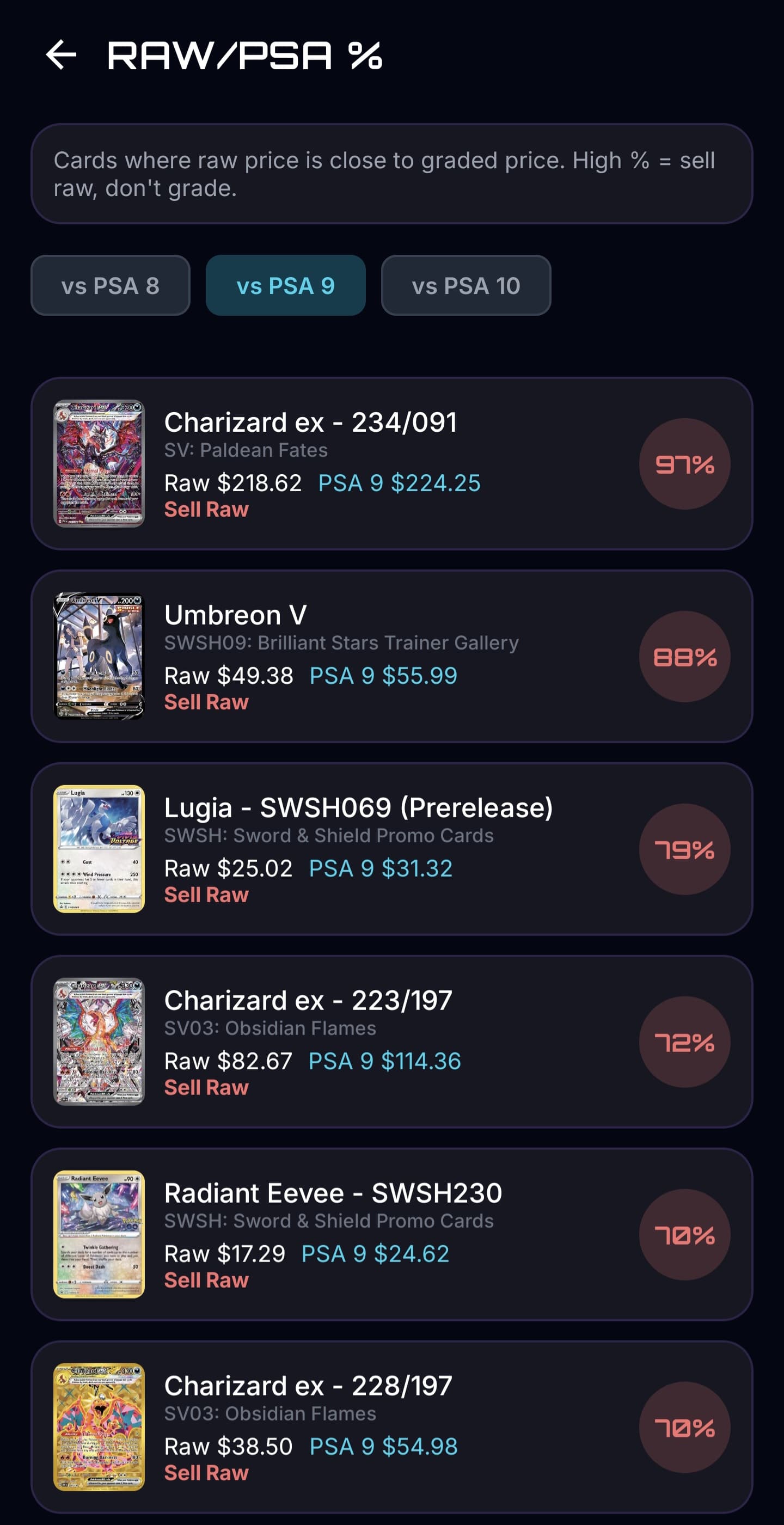Select the vs PSA 8 filter

(109, 285)
